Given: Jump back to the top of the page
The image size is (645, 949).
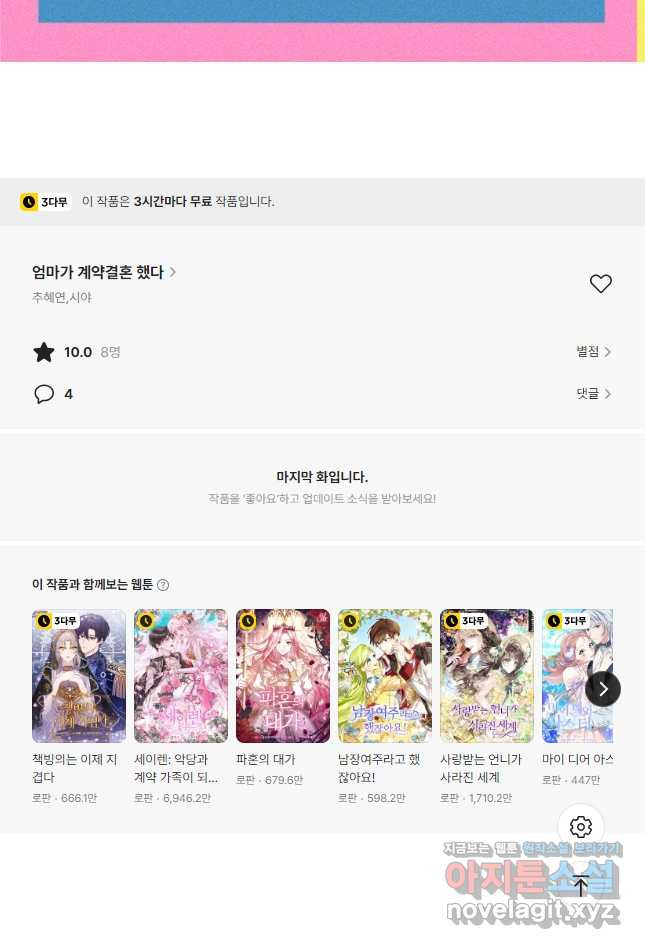Looking at the screenshot, I should 581,884.
